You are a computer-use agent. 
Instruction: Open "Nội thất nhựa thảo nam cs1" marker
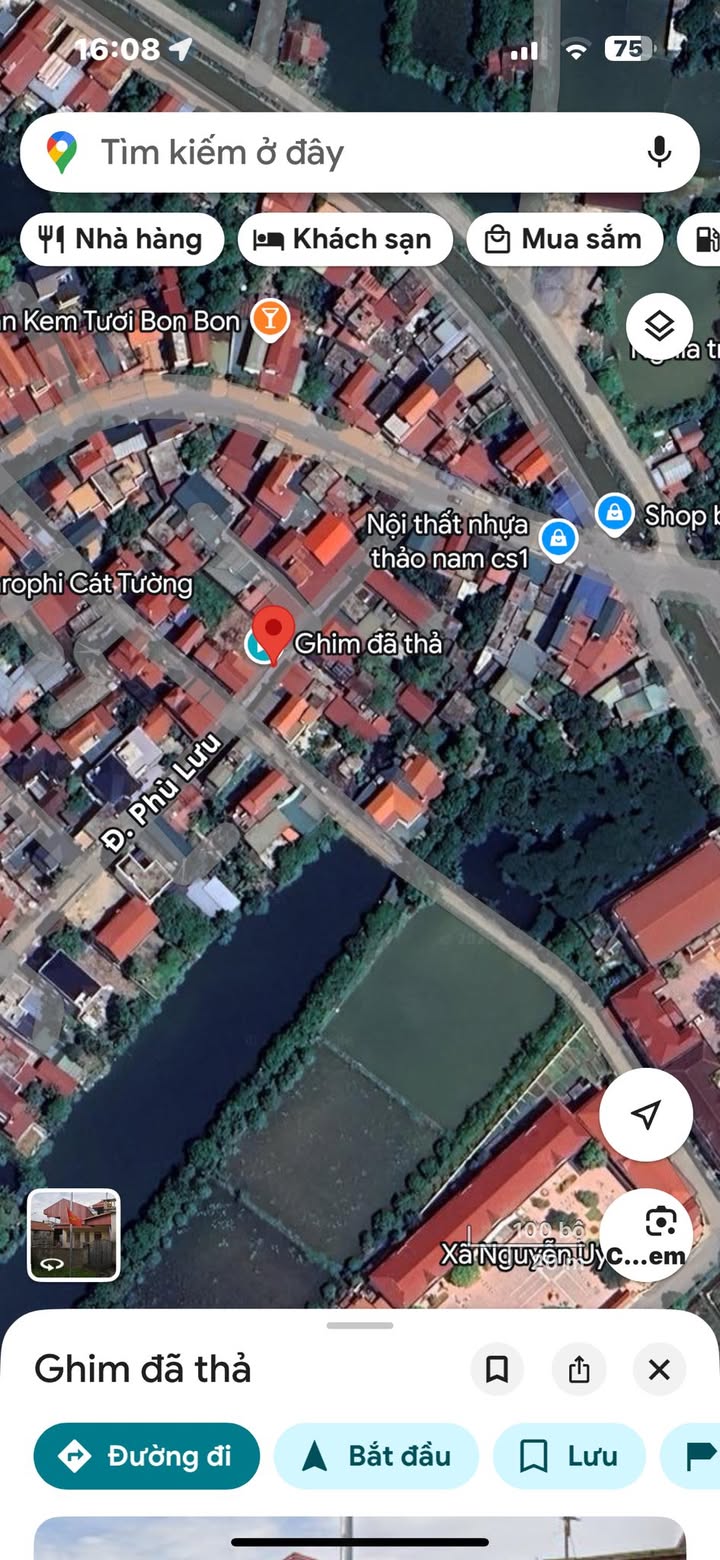(558, 538)
